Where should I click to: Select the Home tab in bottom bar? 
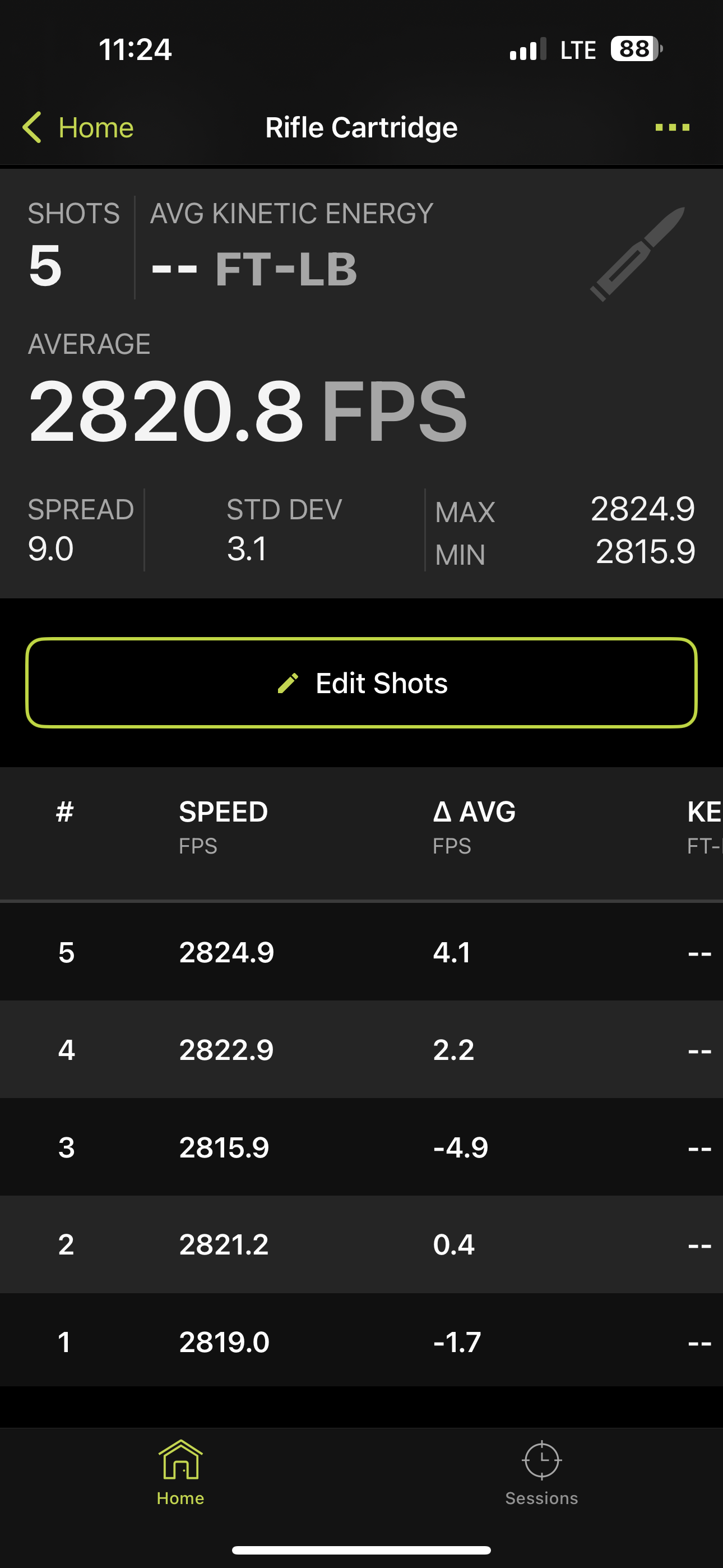pyautogui.click(x=180, y=1473)
